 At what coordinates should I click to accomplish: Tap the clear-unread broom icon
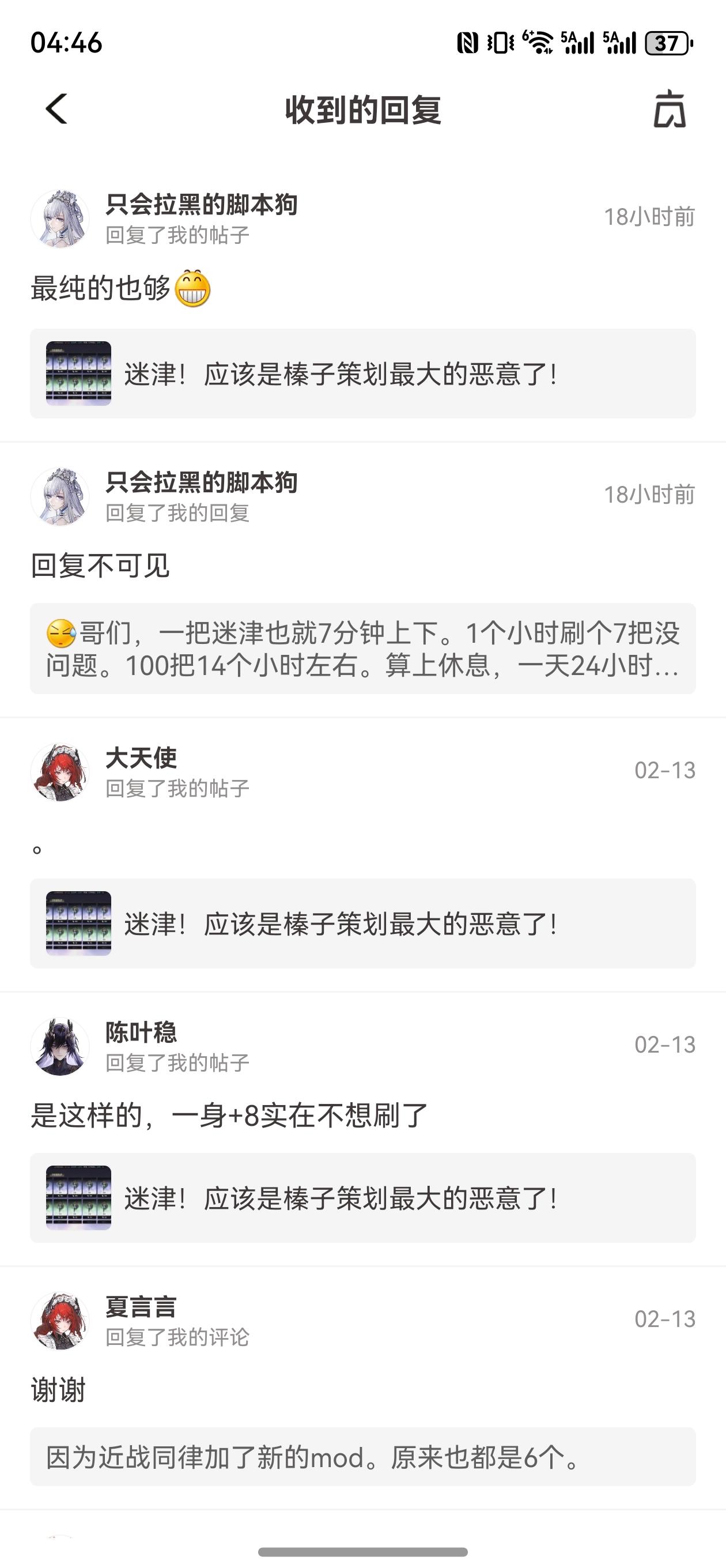click(x=670, y=110)
